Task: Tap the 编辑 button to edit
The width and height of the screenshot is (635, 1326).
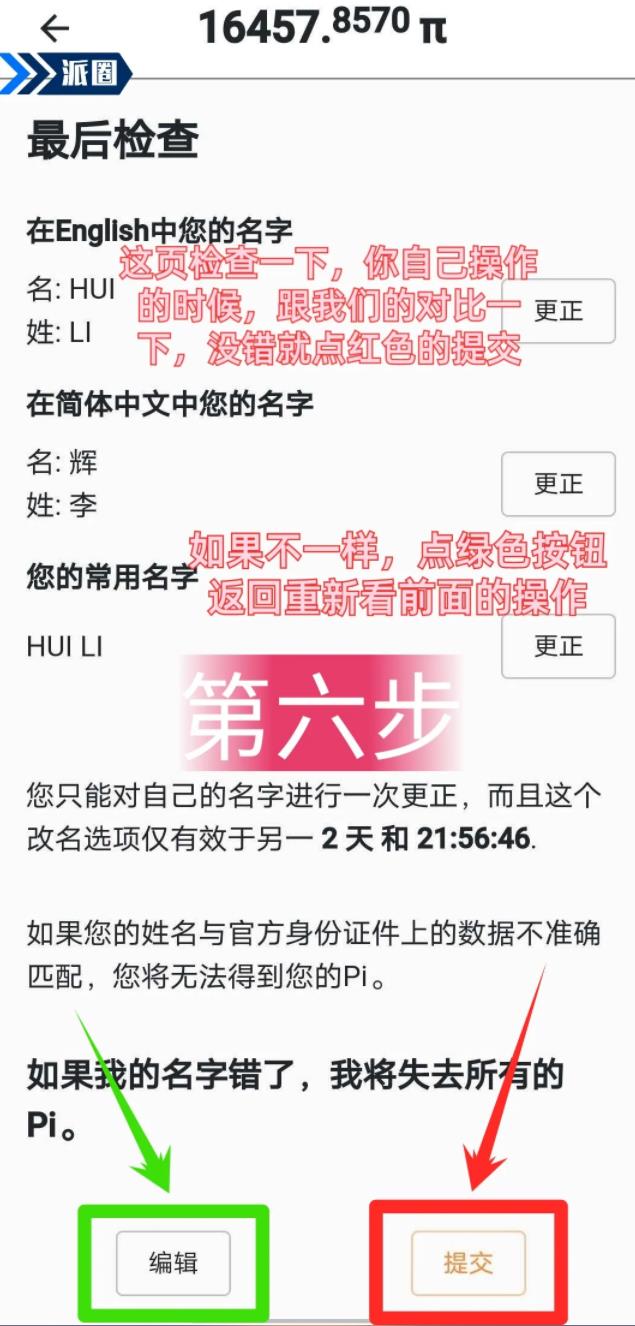Action: [x=173, y=1263]
